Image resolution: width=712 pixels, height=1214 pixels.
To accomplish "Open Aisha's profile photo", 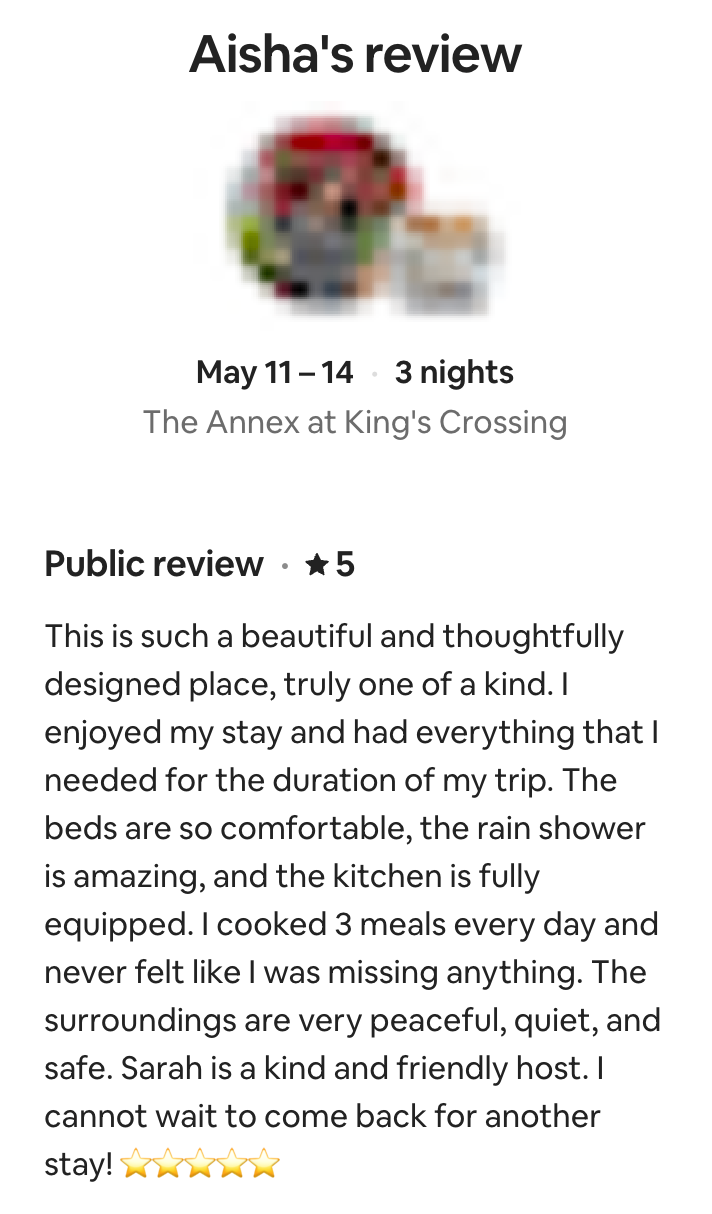I will (323, 212).
